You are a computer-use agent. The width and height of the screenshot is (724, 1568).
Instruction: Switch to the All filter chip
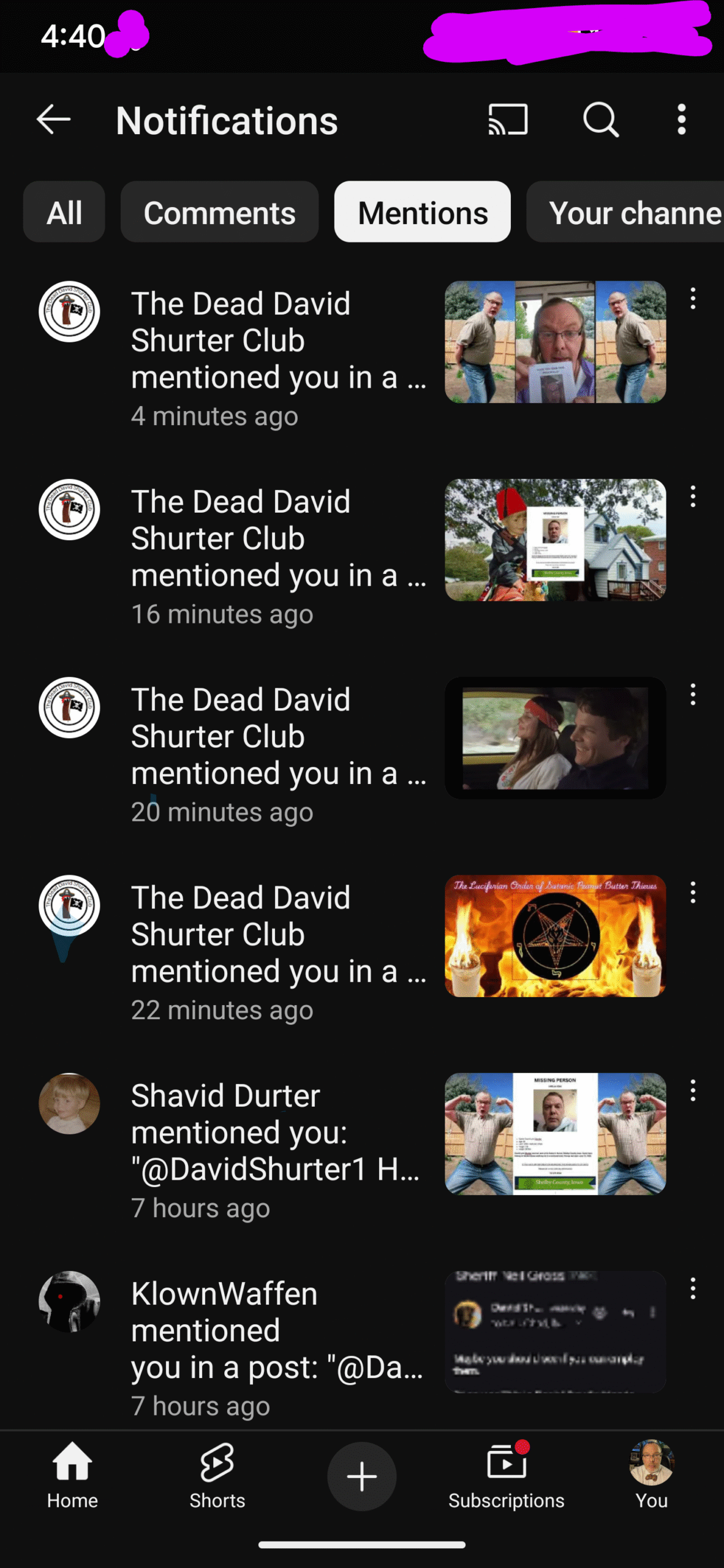[x=64, y=213]
